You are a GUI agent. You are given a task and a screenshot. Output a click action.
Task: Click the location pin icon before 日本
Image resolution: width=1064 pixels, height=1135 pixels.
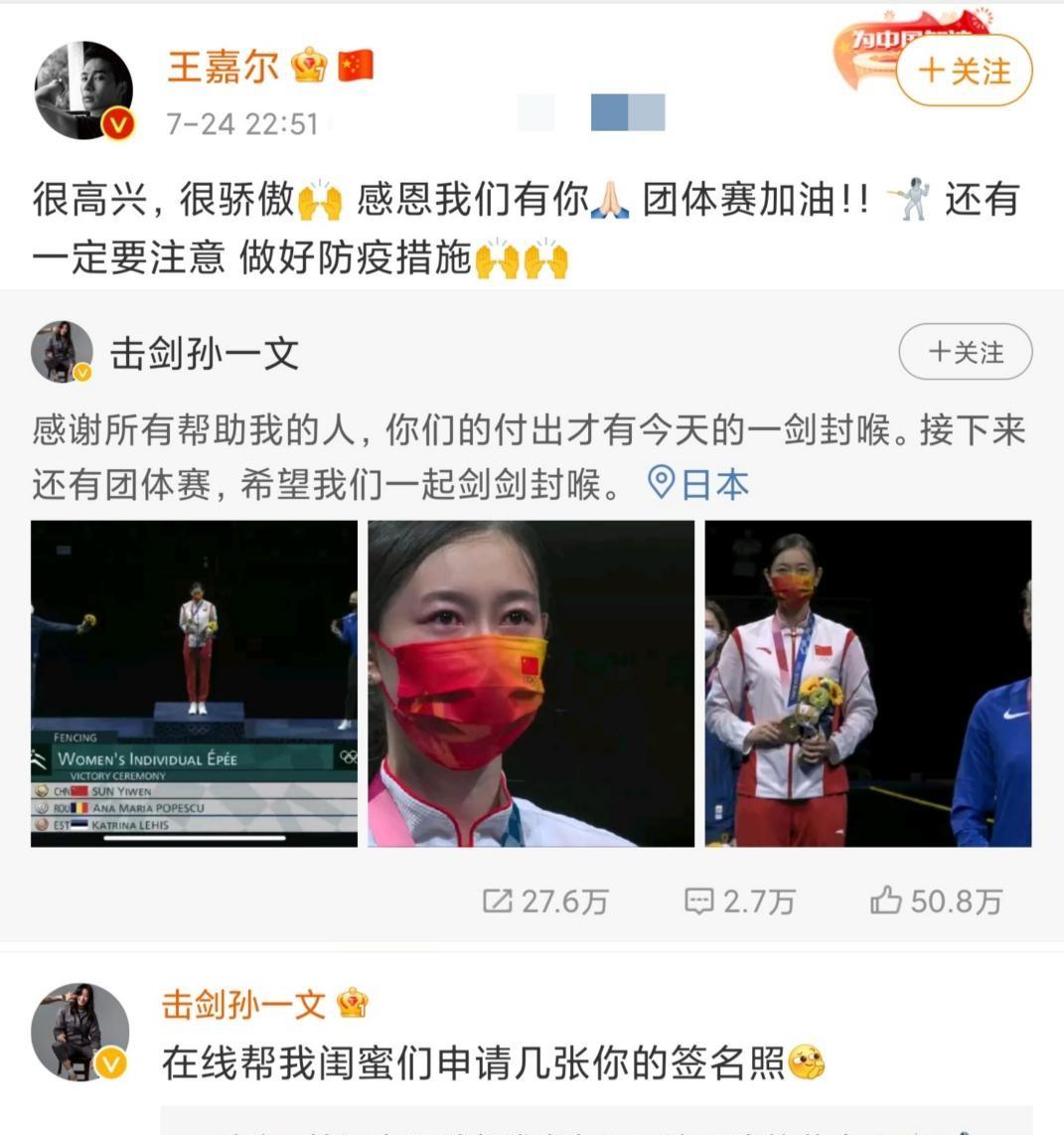pos(659,484)
